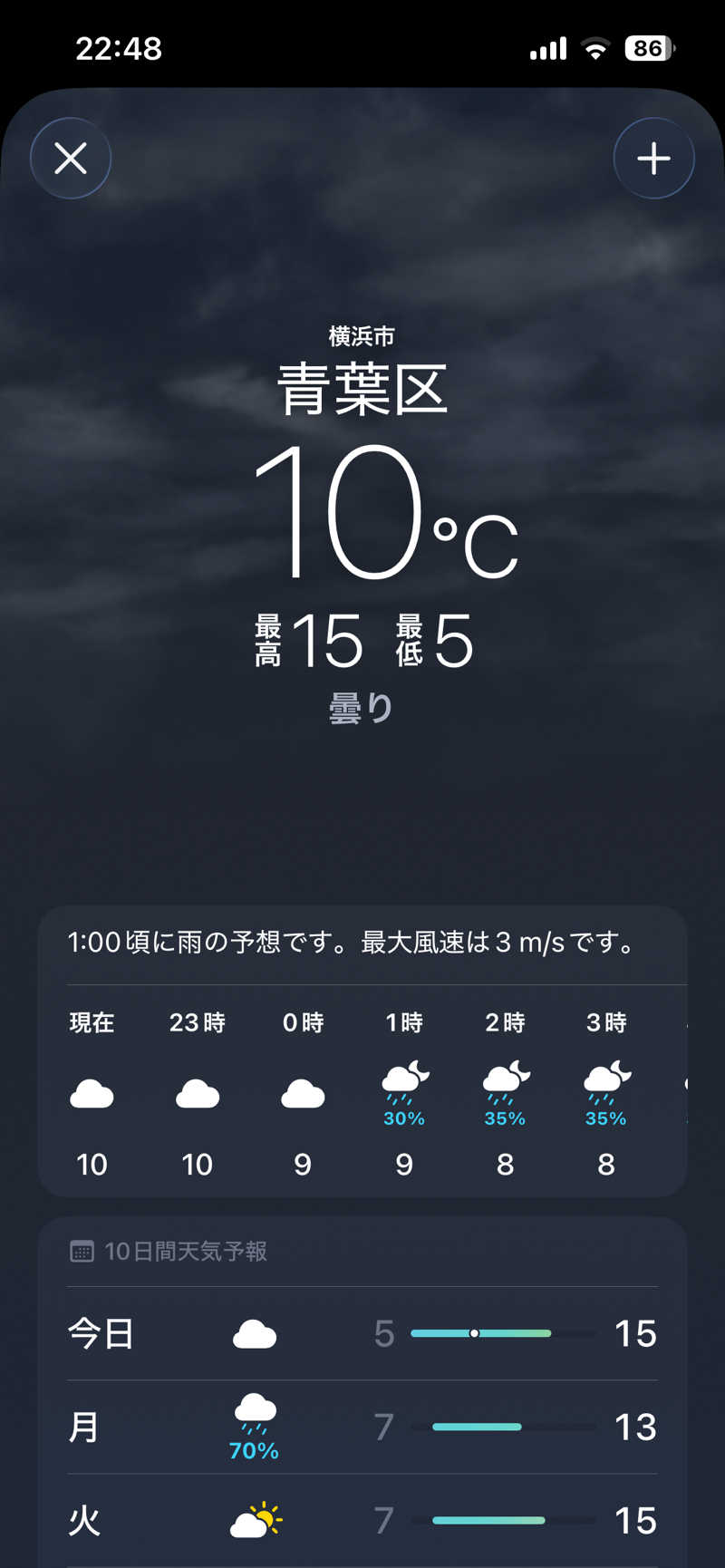This screenshot has height=1568, width=725.
Task: Close the 青葉区 weather preview
Action: coord(71,159)
